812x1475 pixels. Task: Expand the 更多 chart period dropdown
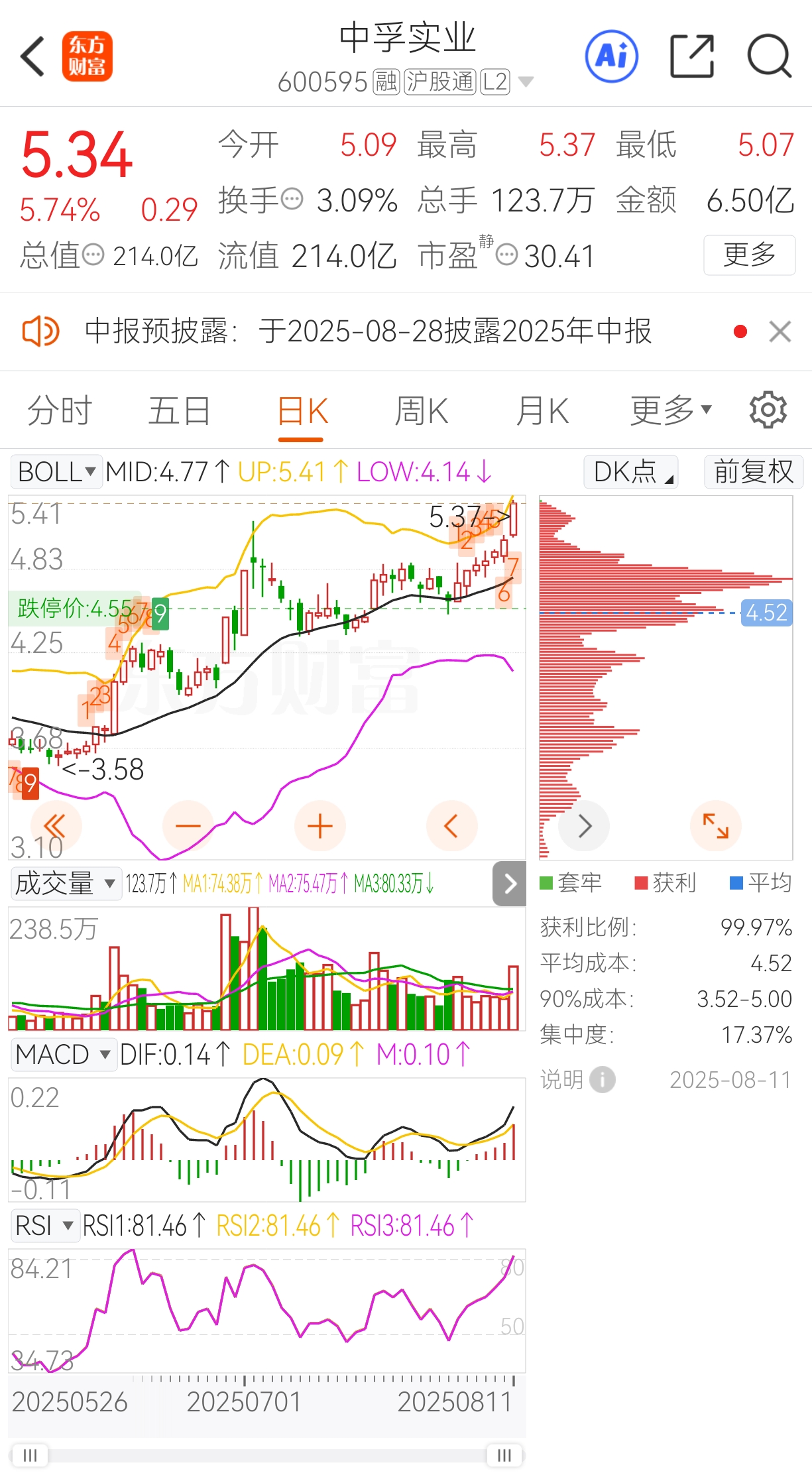pos(671,410)
